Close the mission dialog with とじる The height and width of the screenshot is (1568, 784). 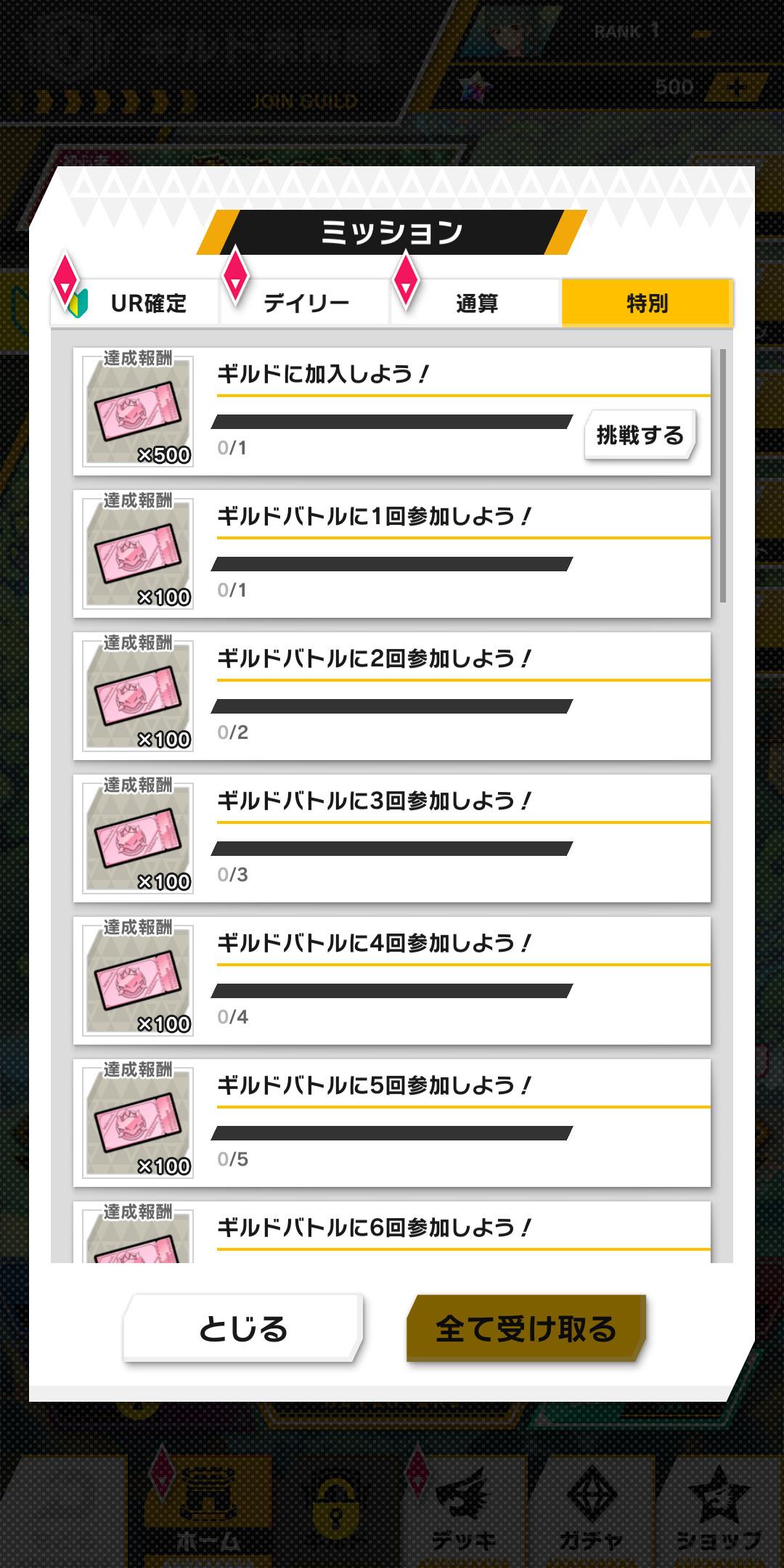click(242, 1328)
